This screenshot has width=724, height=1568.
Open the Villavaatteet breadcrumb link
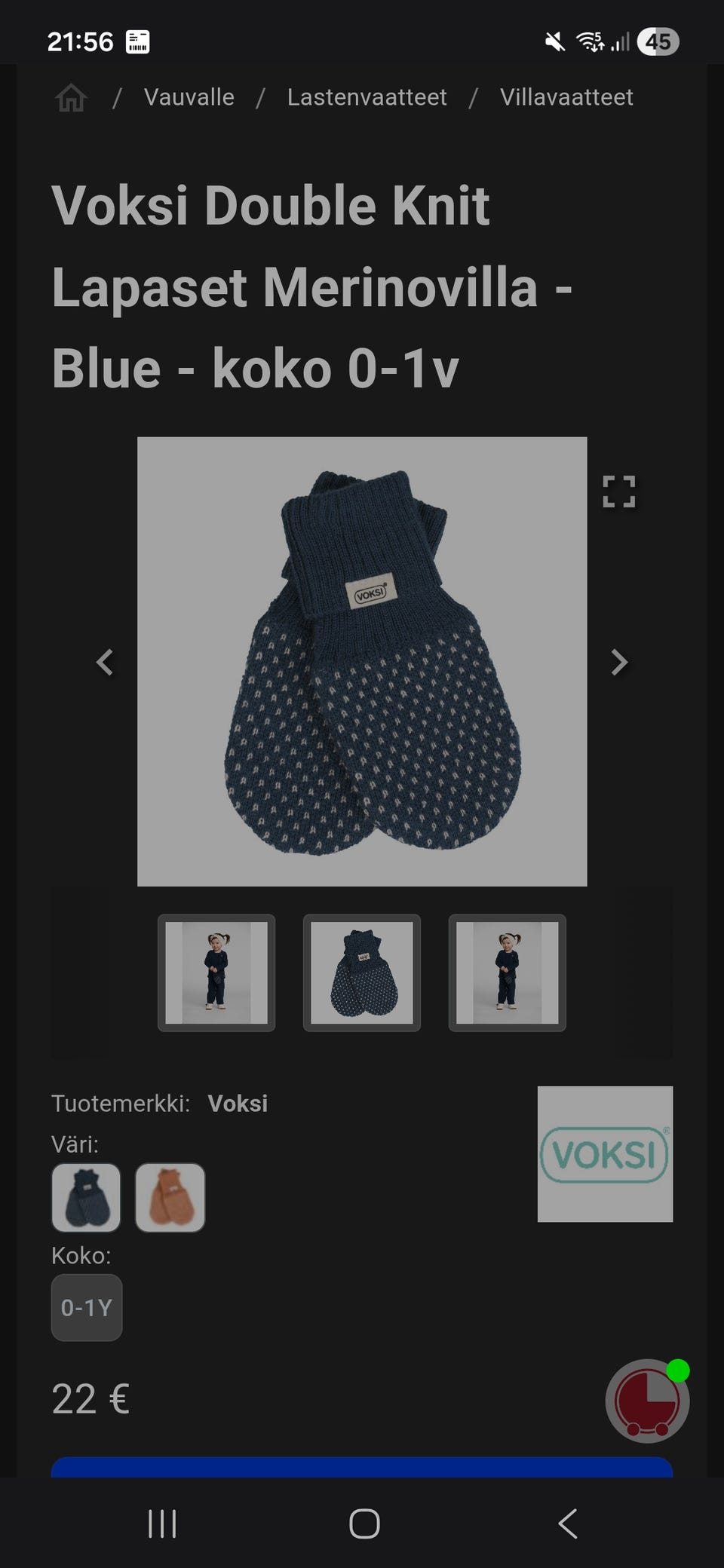click(566, 97)
